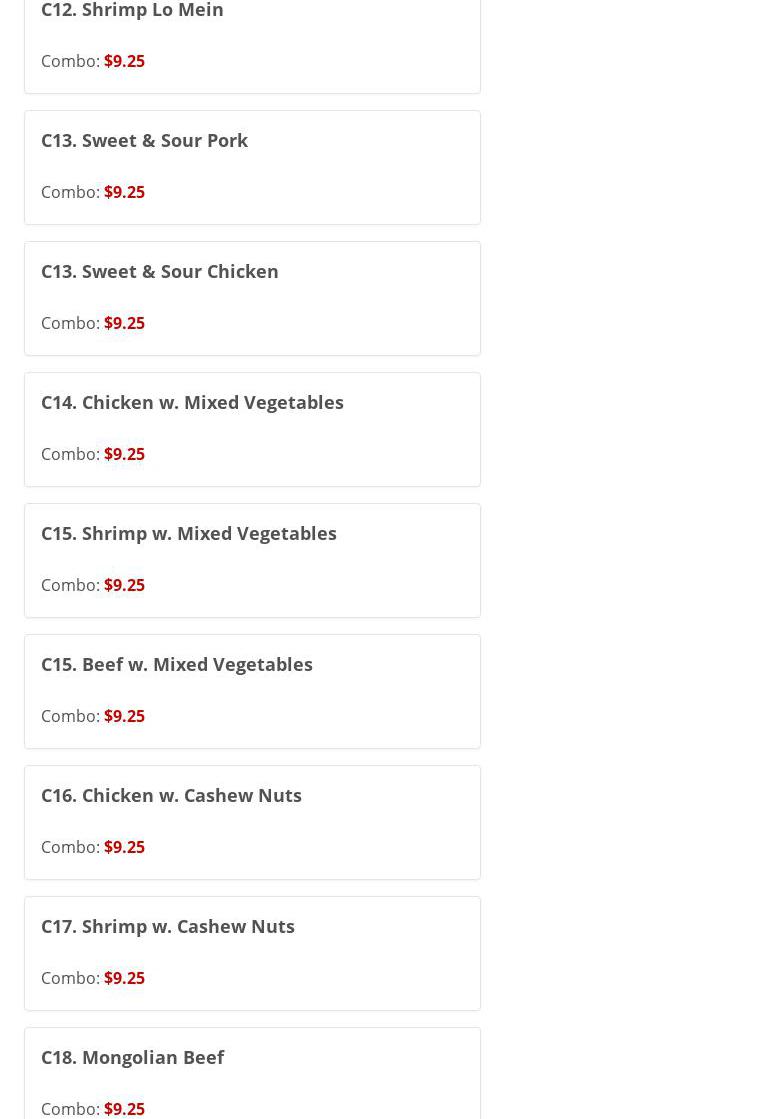Choose C17. Shrimp w. Cashew Nuts
The height and width of the screenshot is (1119, 770).
coord(252,953)
